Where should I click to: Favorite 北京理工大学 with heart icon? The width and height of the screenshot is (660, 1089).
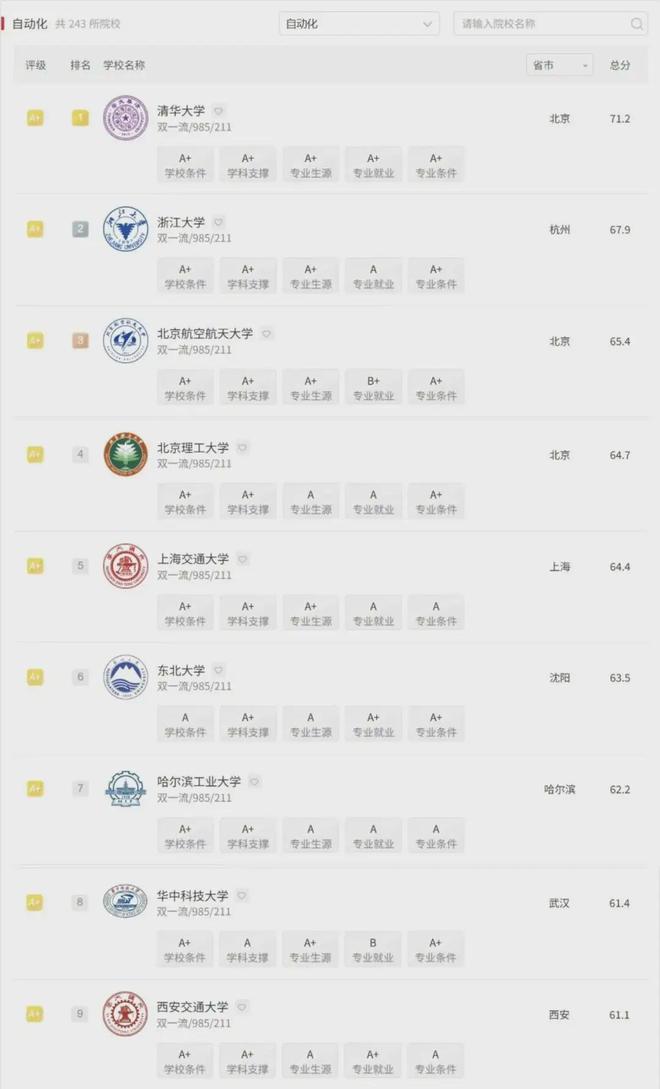tap(243, 448)
